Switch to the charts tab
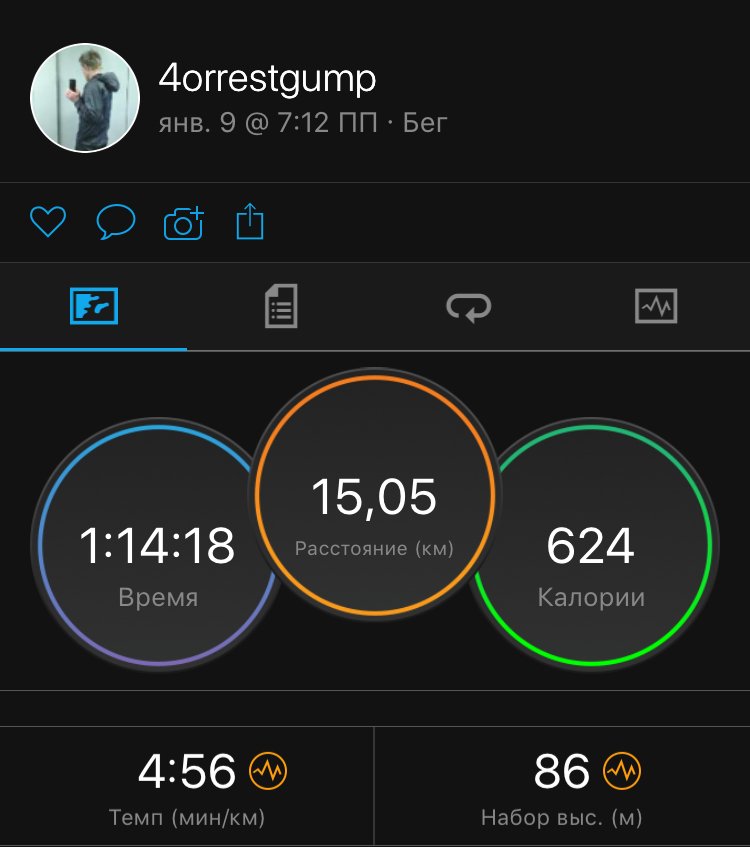Viewport: 750px width, 847px height. (x=656, y=306)
